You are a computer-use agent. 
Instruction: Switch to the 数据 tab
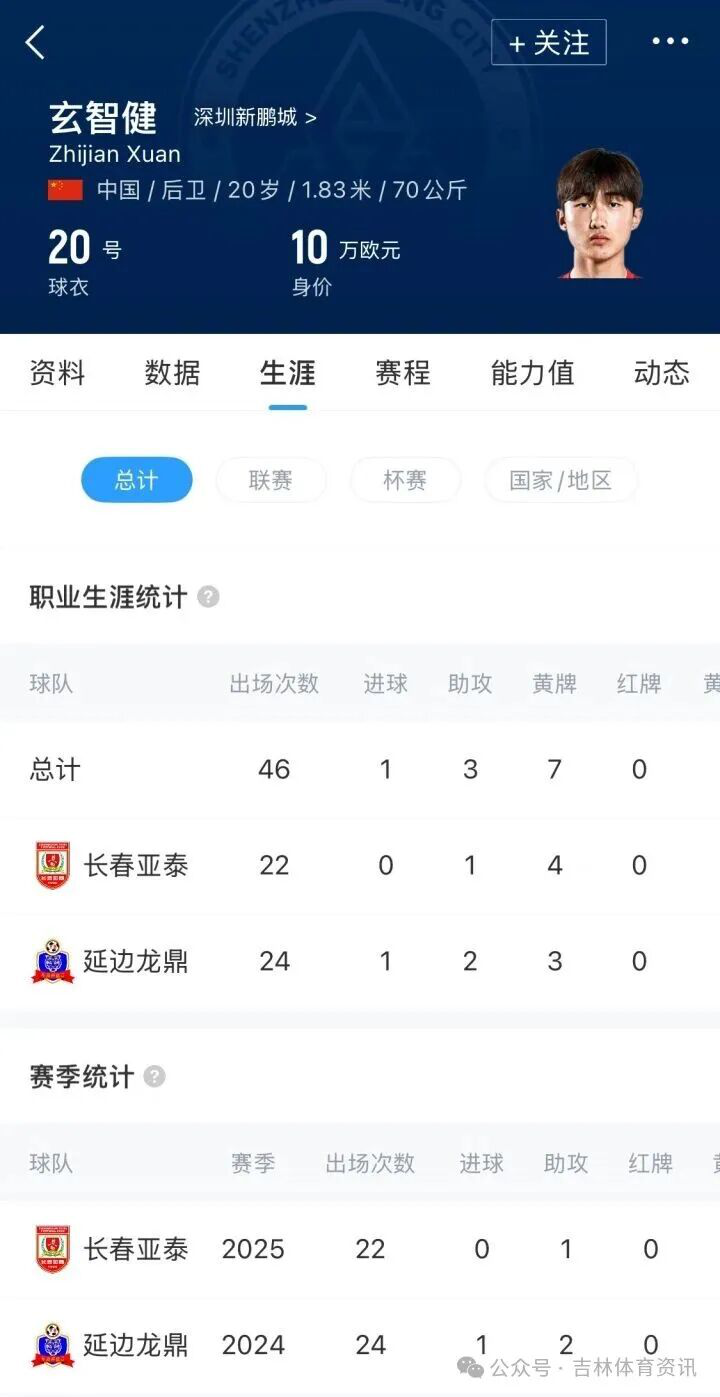pos(172,373)
